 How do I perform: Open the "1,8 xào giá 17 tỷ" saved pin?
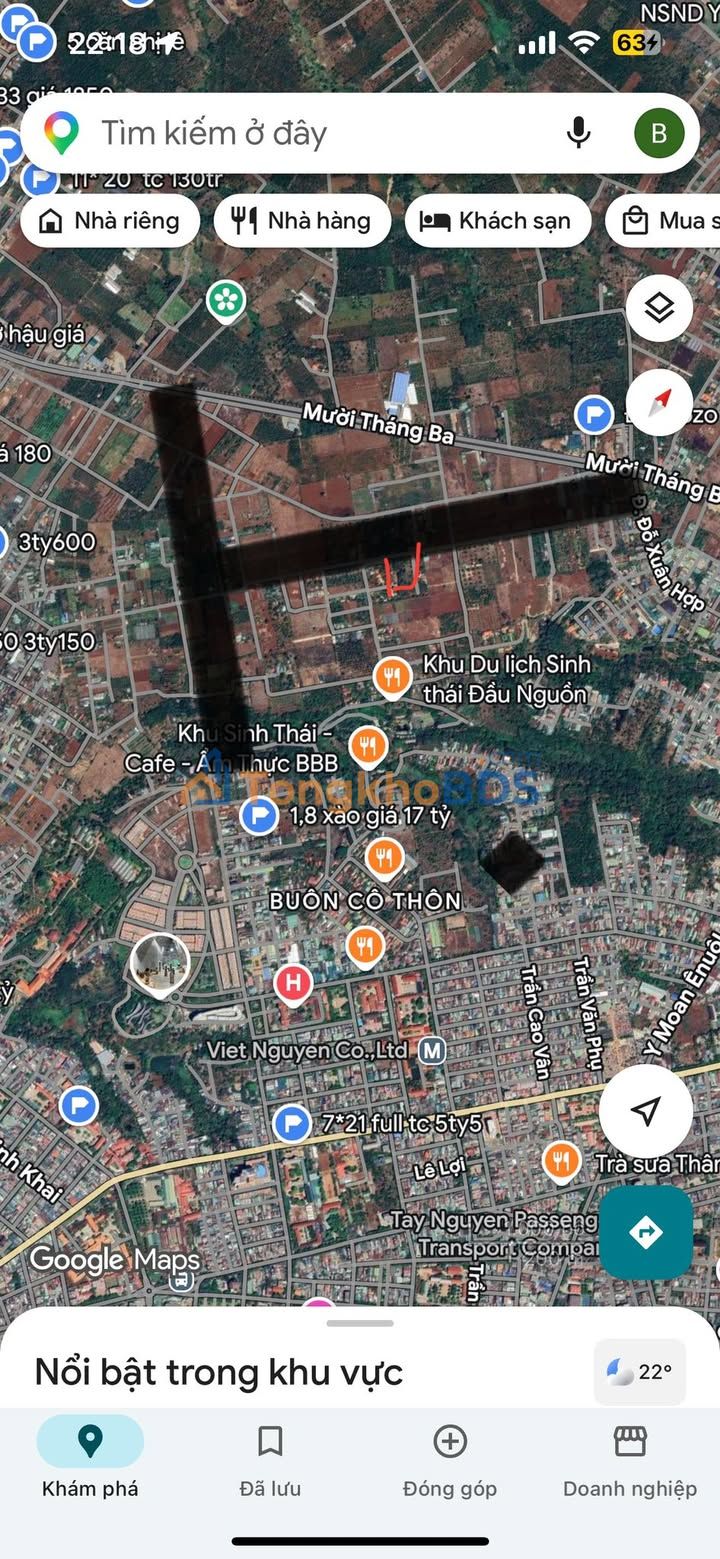tap(260, 816)
